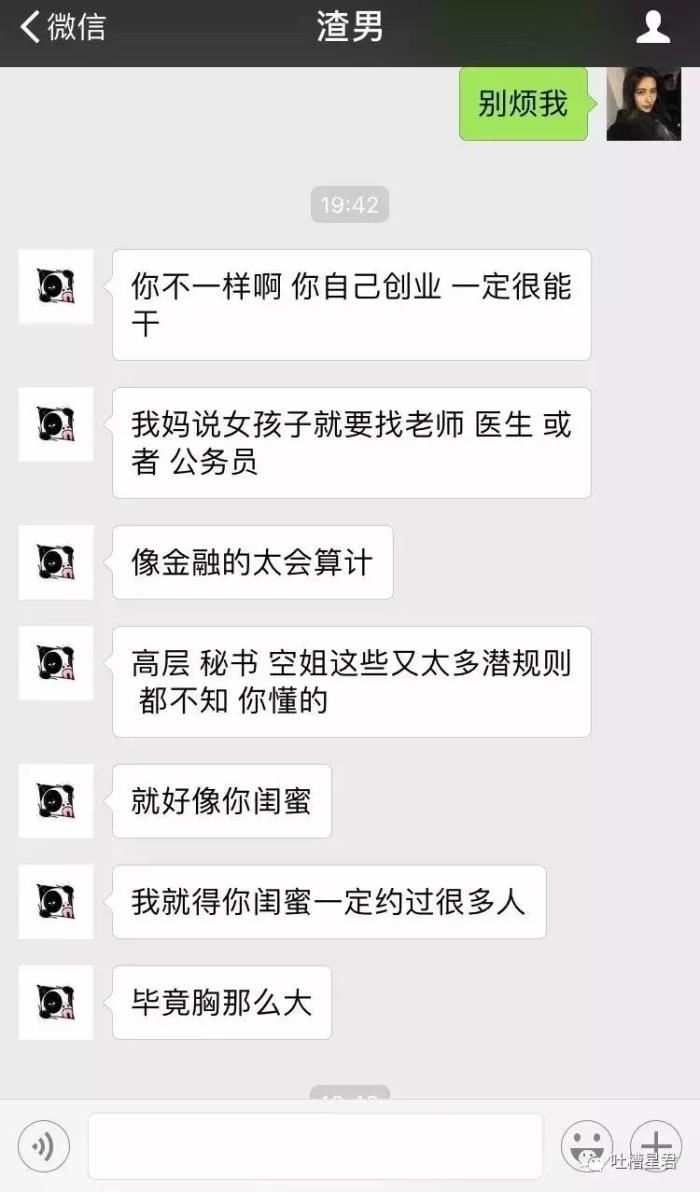Open contact avatar beside 就好像你闺蜜
This screenshot has height=1192, width=700.
click(56, 801)
